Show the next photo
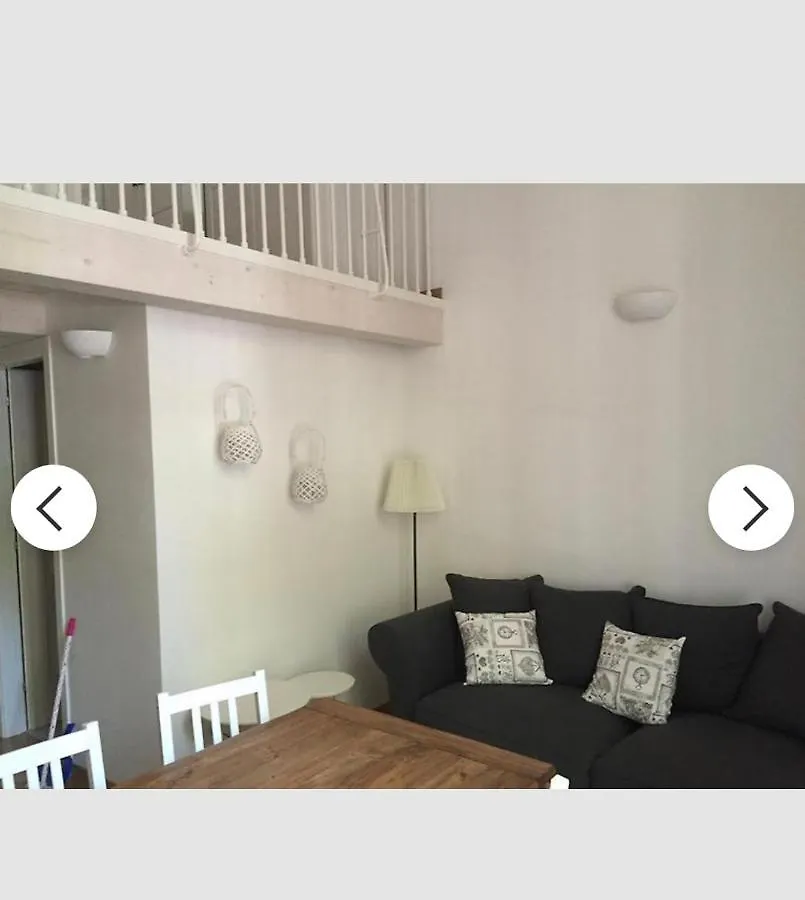This screenshot has height=900, width=805. 751,508
